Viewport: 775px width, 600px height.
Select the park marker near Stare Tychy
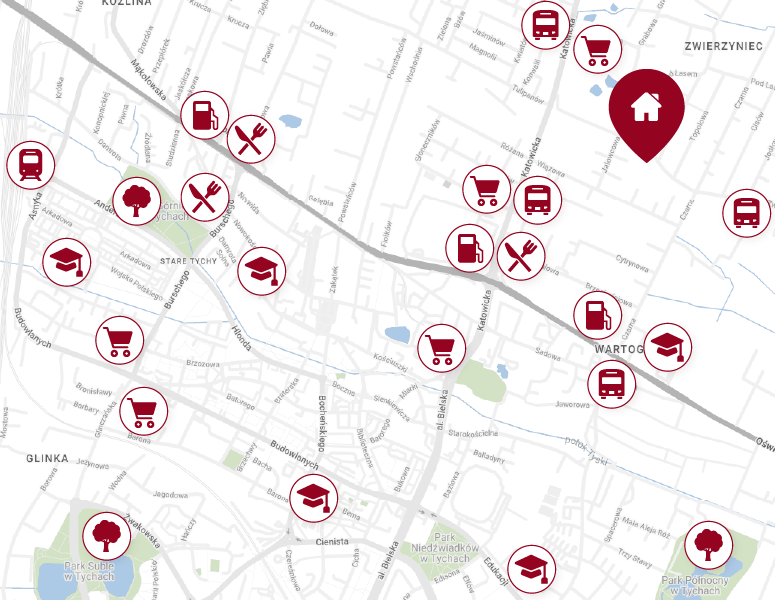[x=136, y=200]
